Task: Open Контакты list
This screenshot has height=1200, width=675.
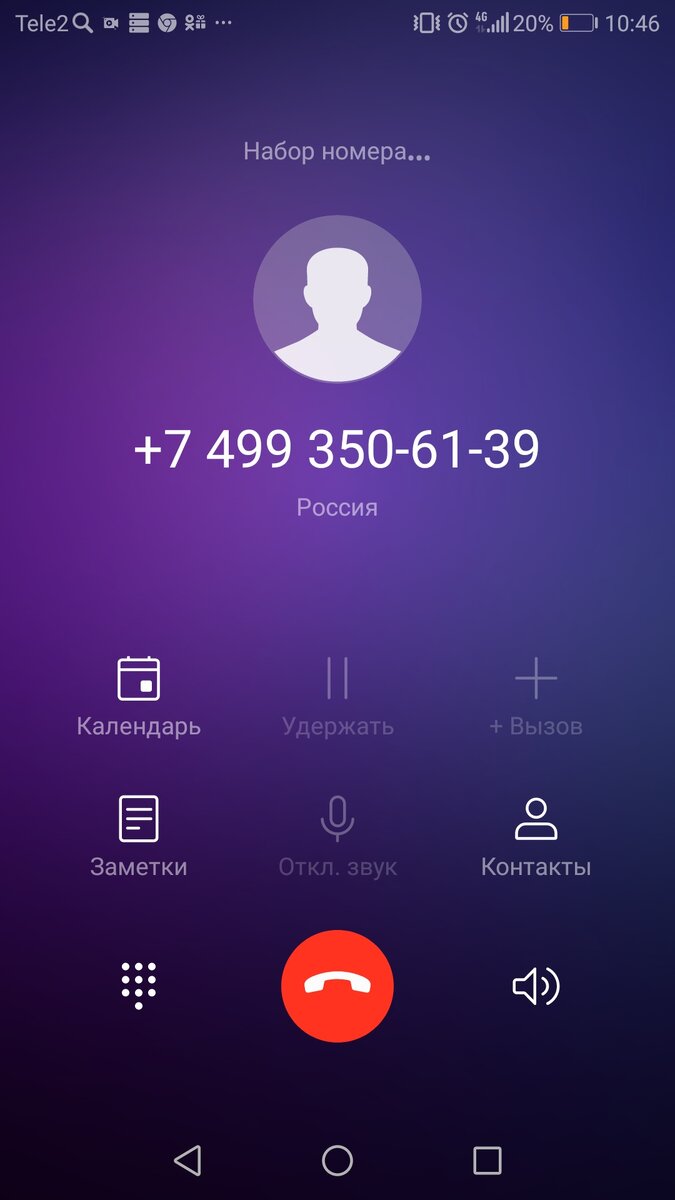Action: [536, 836]
